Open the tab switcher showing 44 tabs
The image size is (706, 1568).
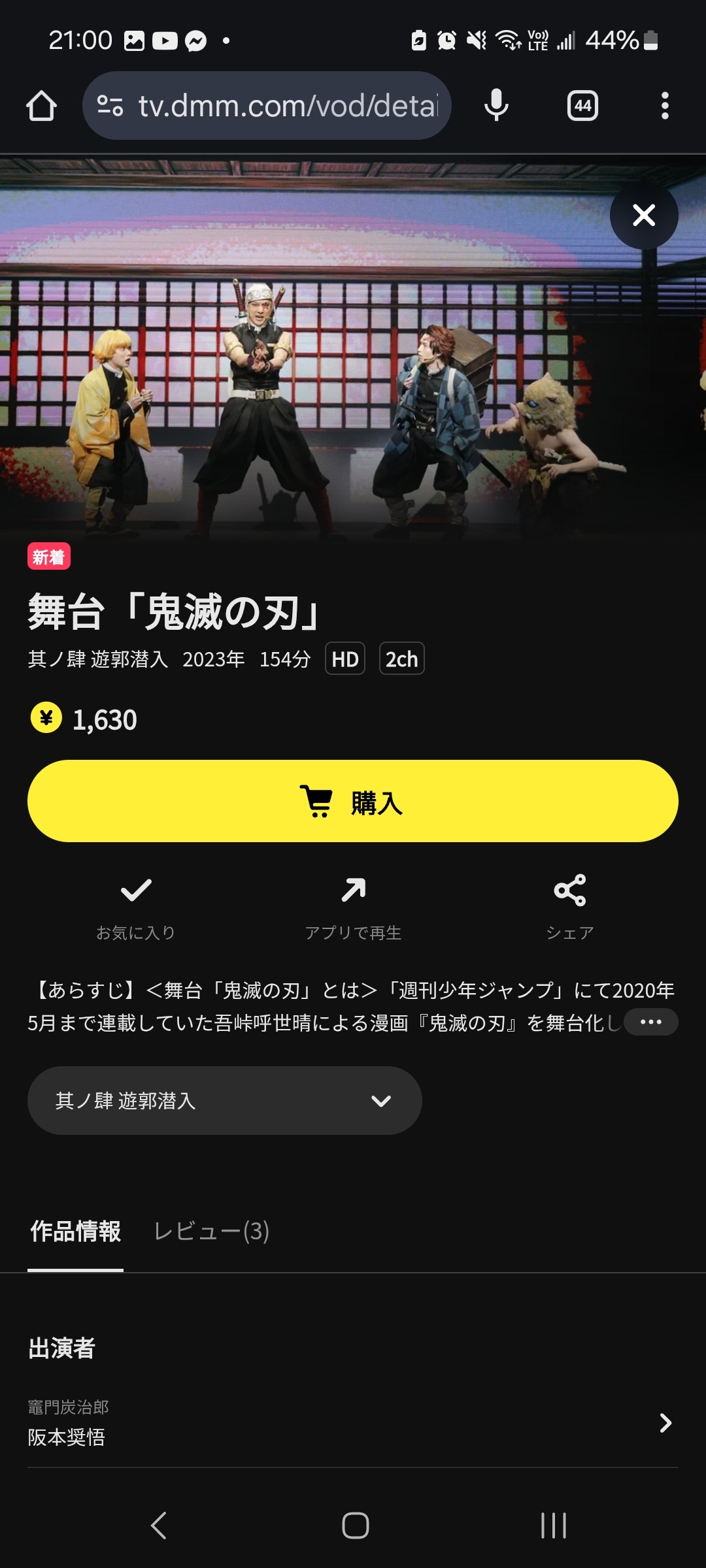582,106
